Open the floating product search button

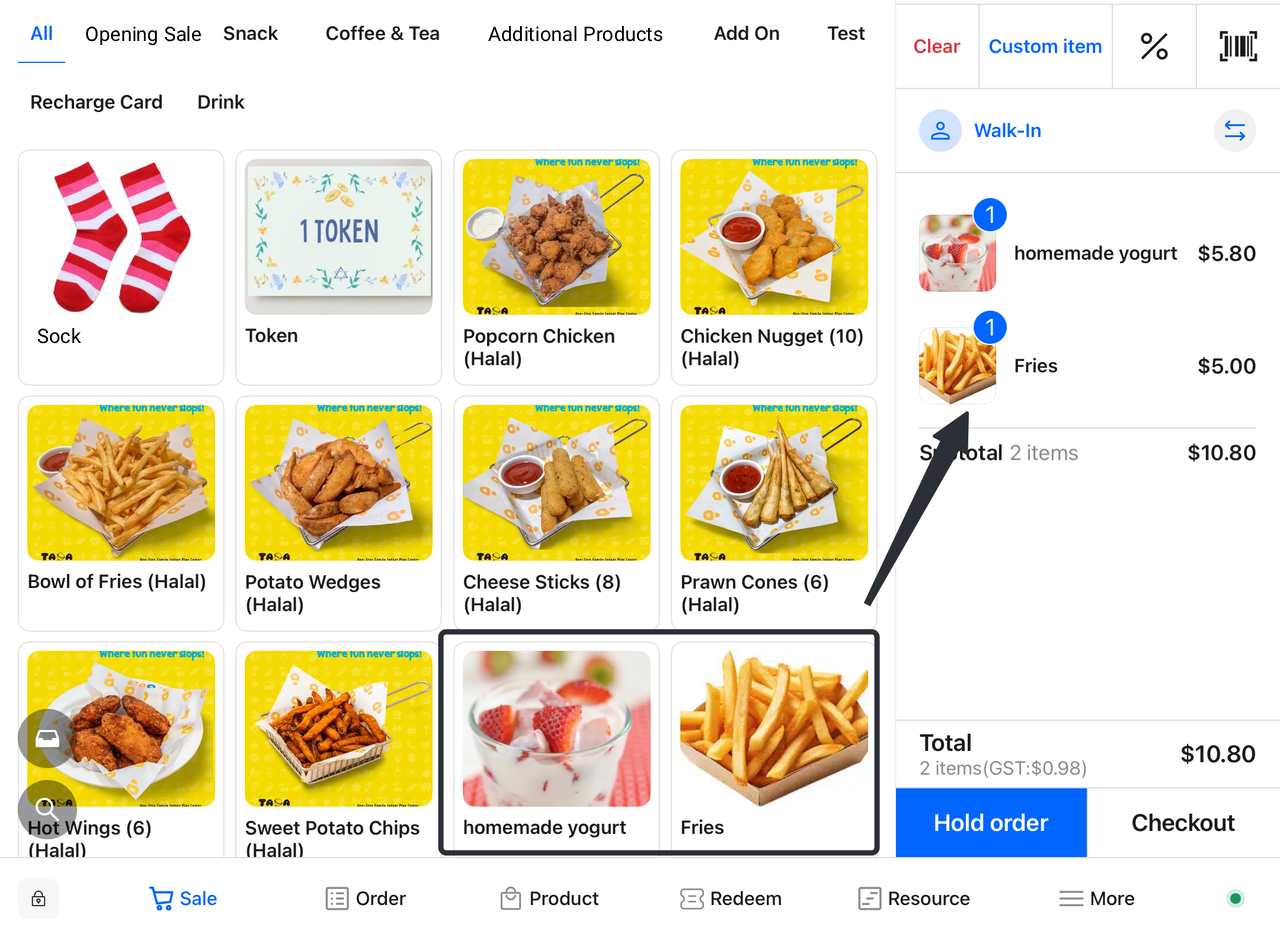pos(46,808)
